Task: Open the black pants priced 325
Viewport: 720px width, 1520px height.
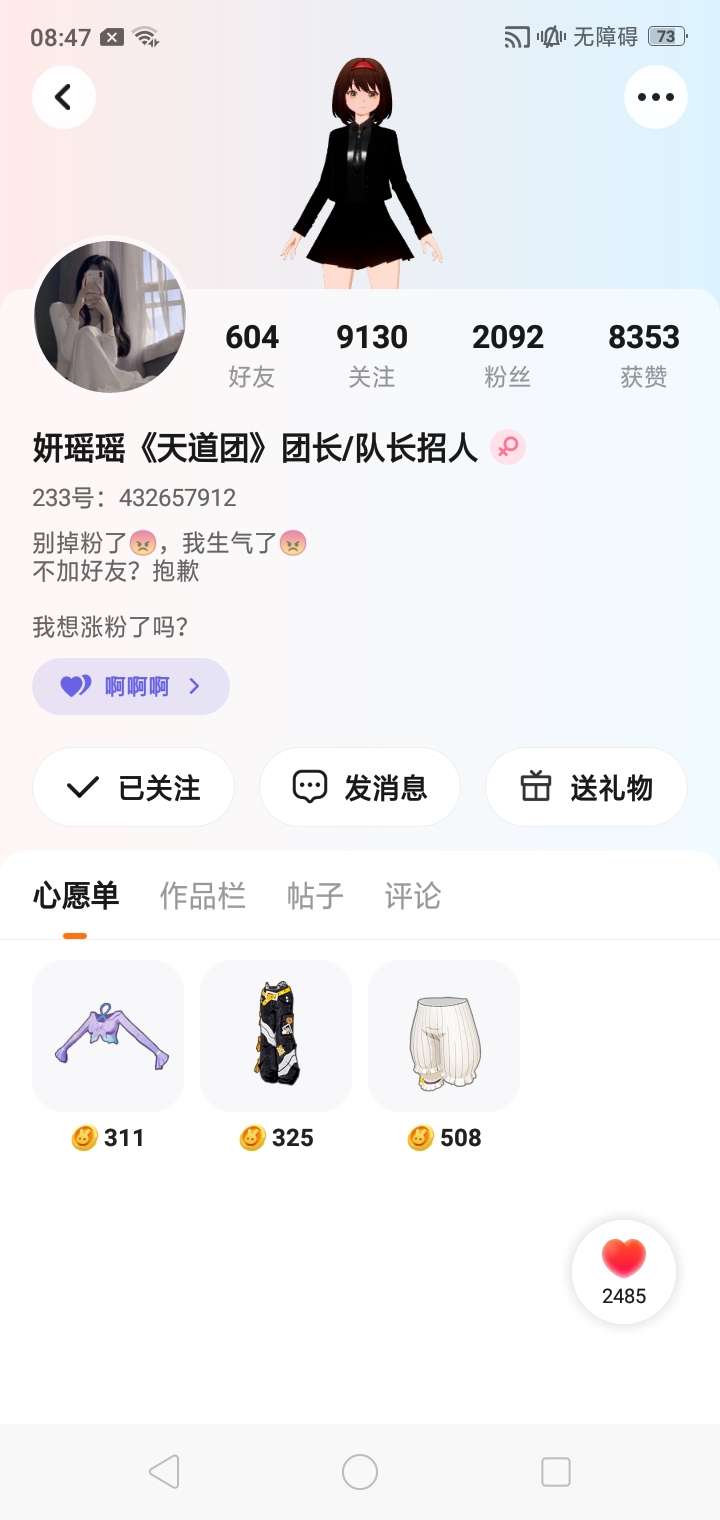Action: click(x=276, y=1036)
